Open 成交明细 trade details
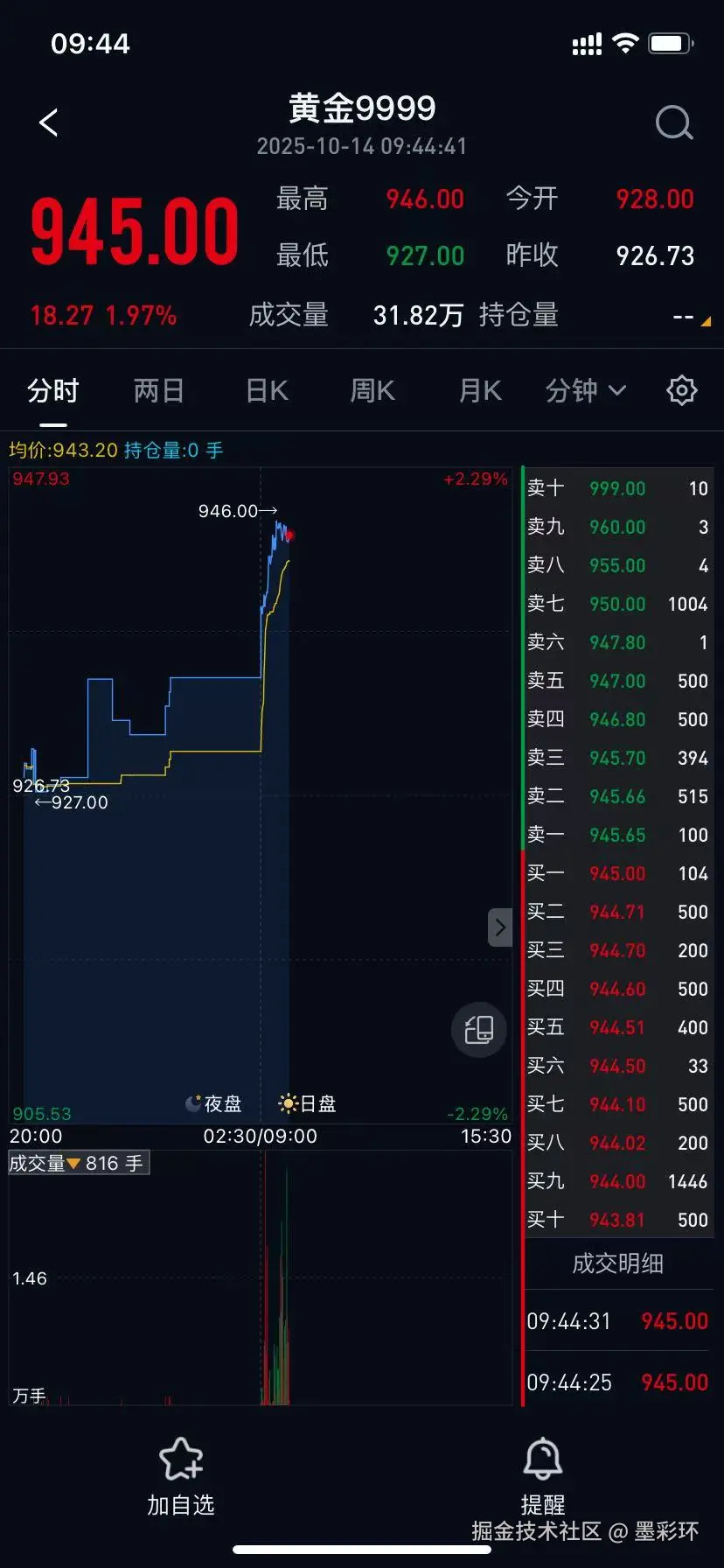This screenshot has height=1568, width=724. 617,1263
